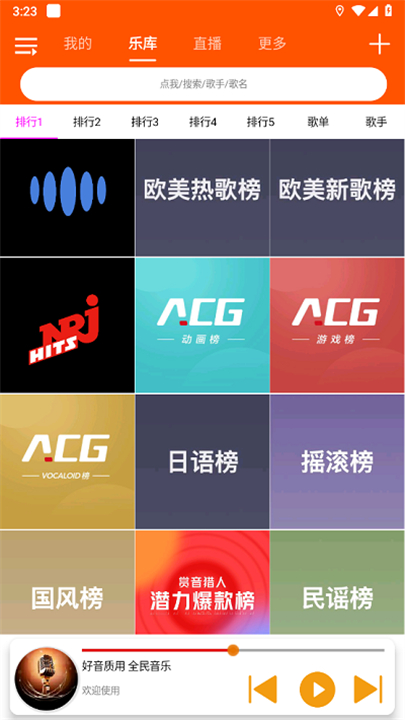This screenshot has width=405, height=720.
Task: Open the 更多 tab
Action: (272, 44)
